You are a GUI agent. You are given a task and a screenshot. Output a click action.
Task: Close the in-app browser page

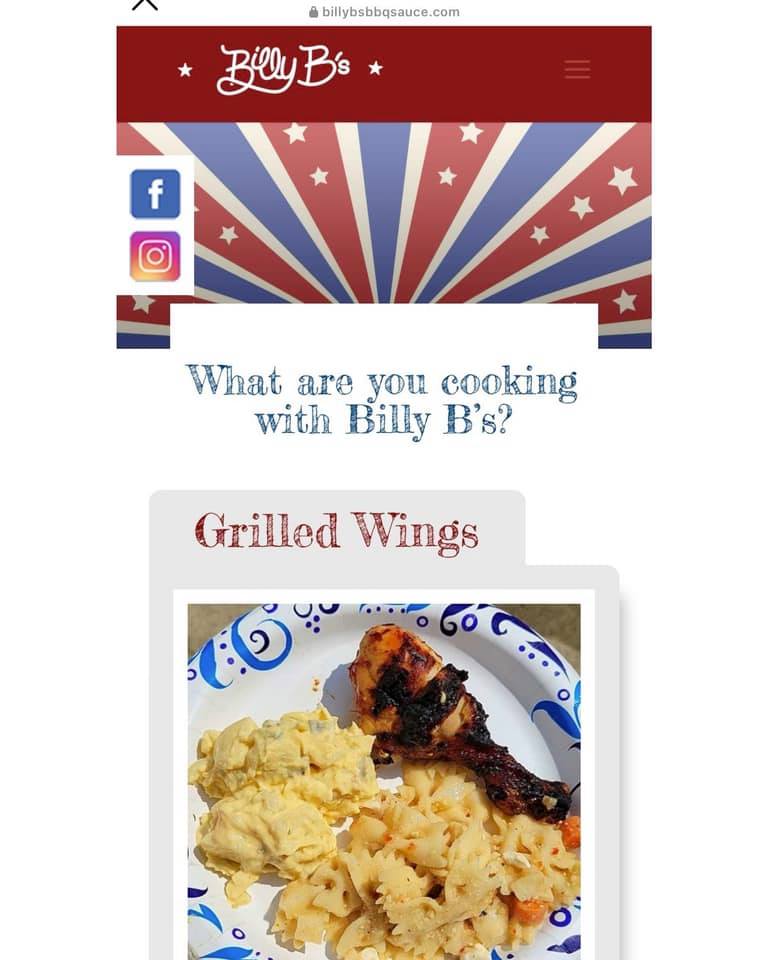[145, 4]
